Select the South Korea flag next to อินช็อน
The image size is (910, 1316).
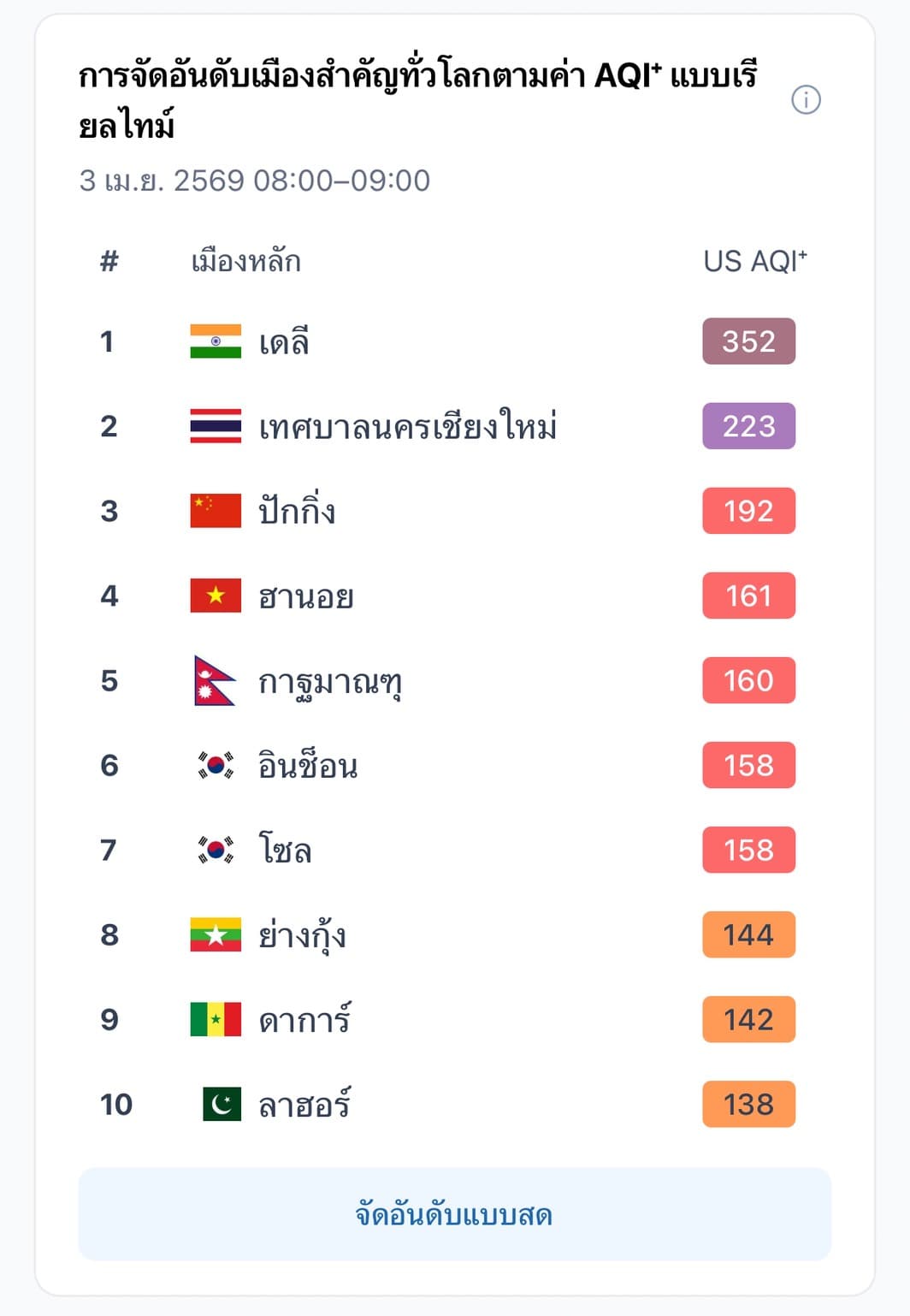pyautogui.click(x=216, y=765)
